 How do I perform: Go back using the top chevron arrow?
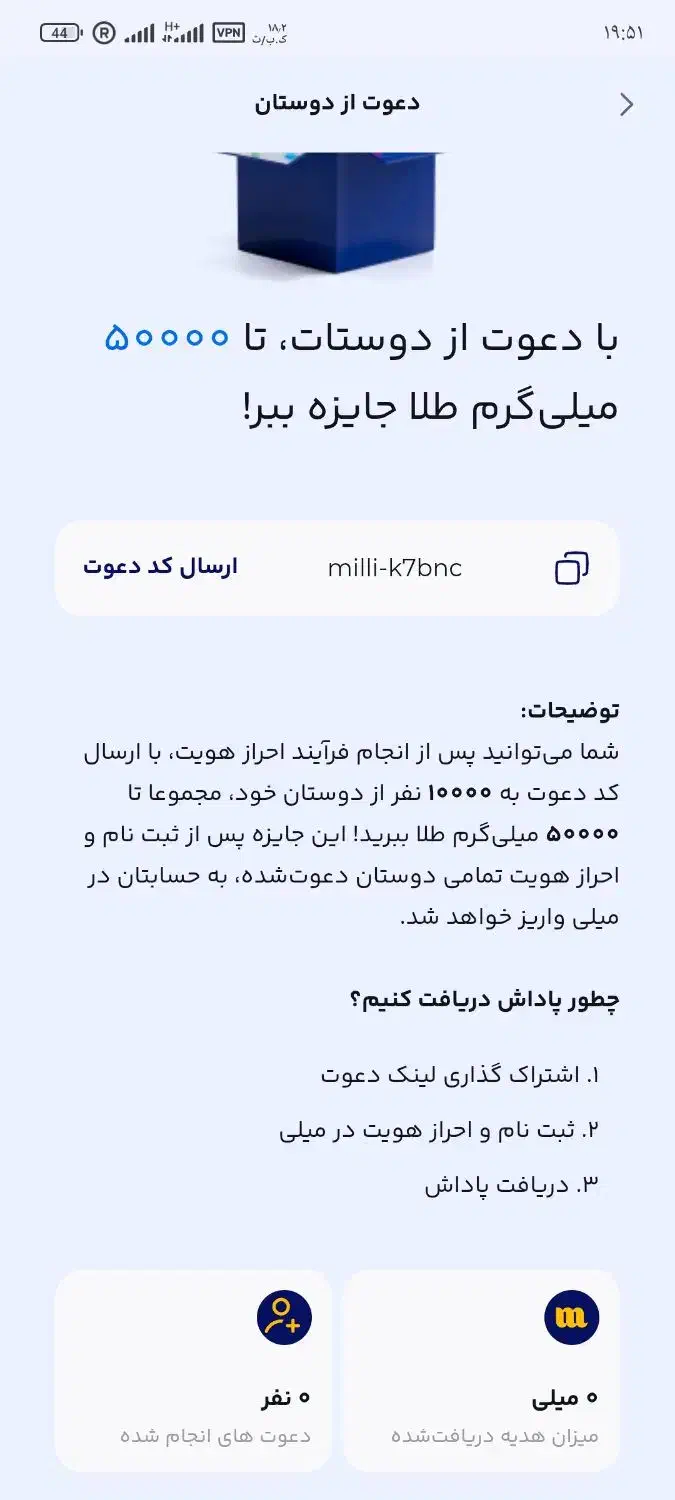pos(626,104)
